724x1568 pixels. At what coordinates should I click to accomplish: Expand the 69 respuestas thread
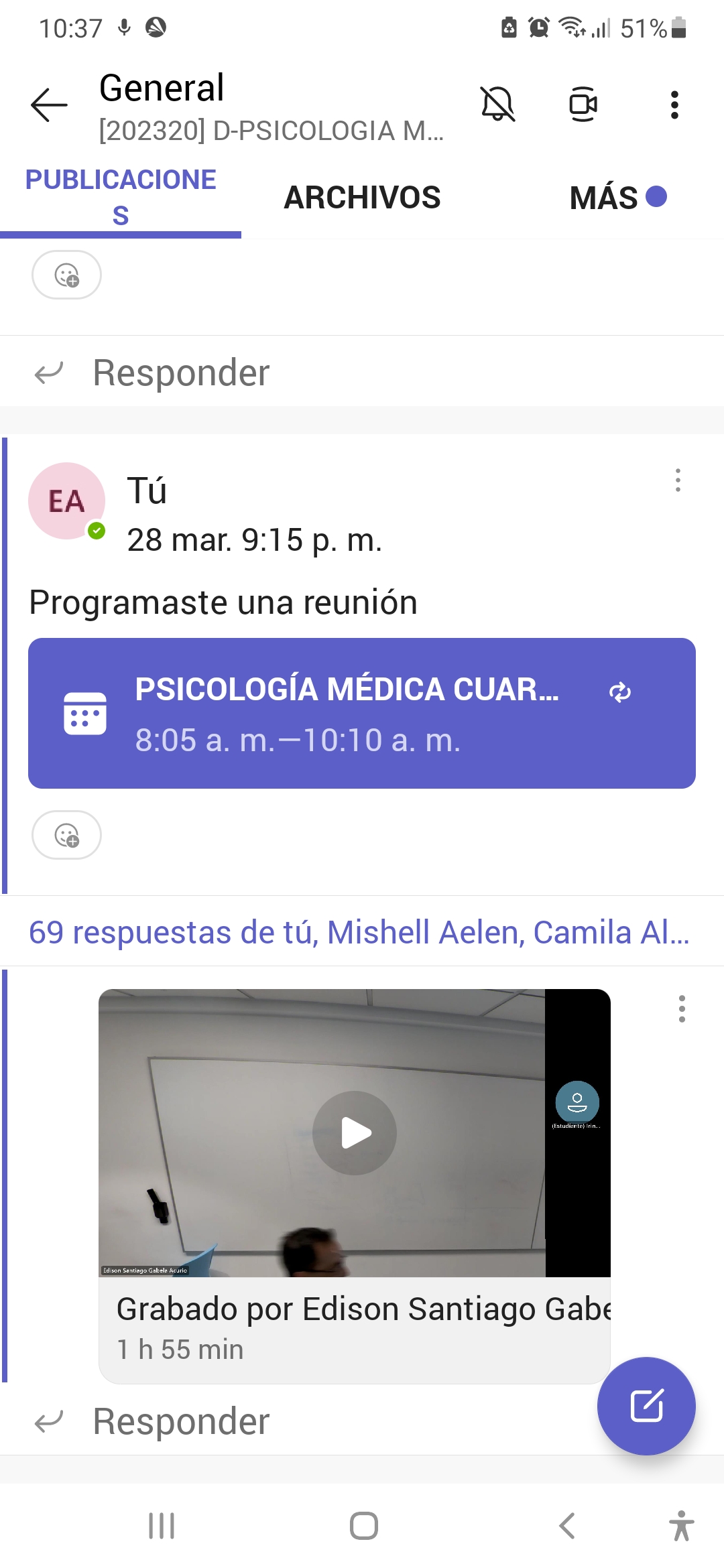(x=359, y=932)
